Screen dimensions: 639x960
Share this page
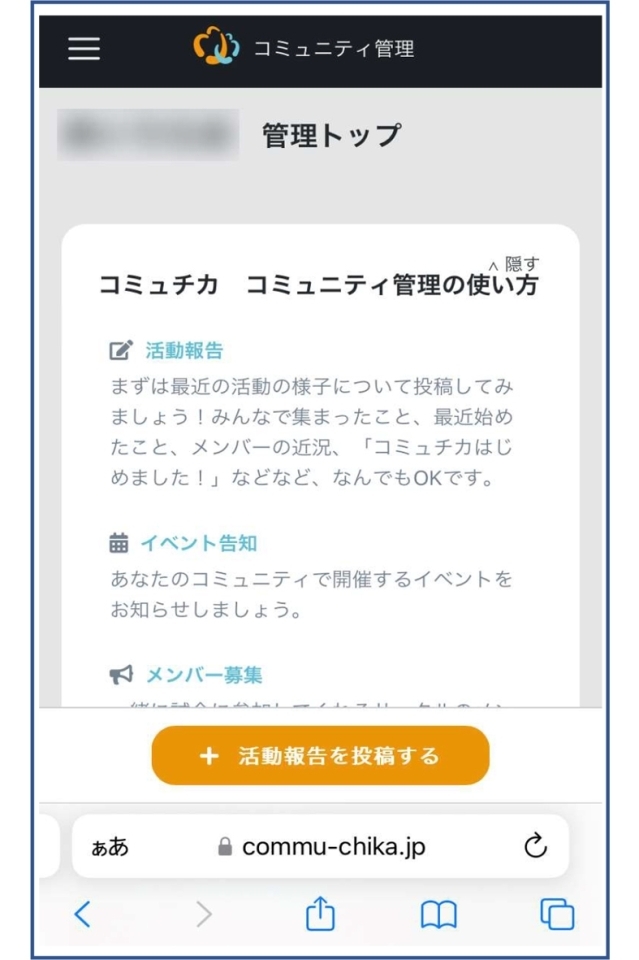tap(320, 913)
